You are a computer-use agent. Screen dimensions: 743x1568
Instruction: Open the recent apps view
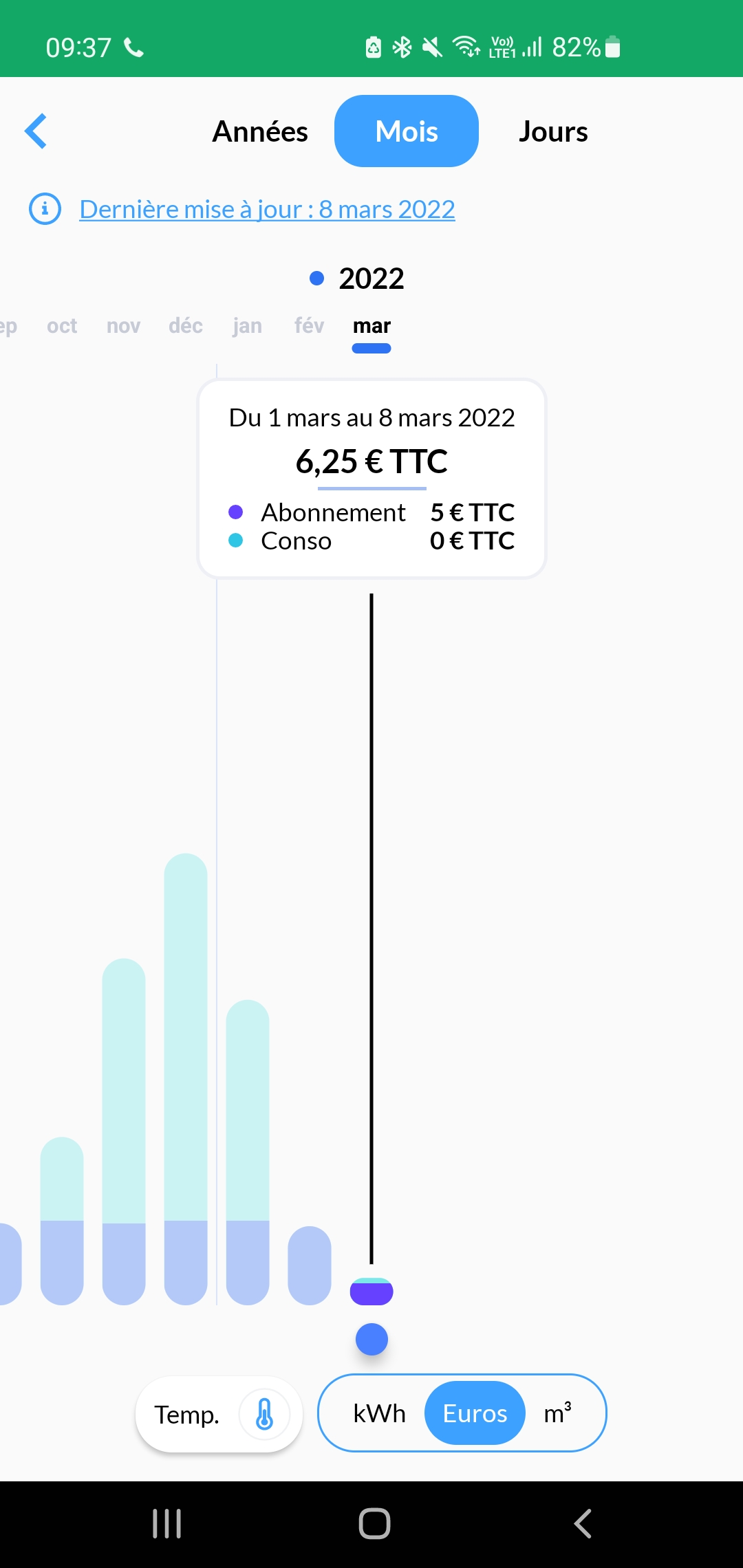coord(166,1523)
